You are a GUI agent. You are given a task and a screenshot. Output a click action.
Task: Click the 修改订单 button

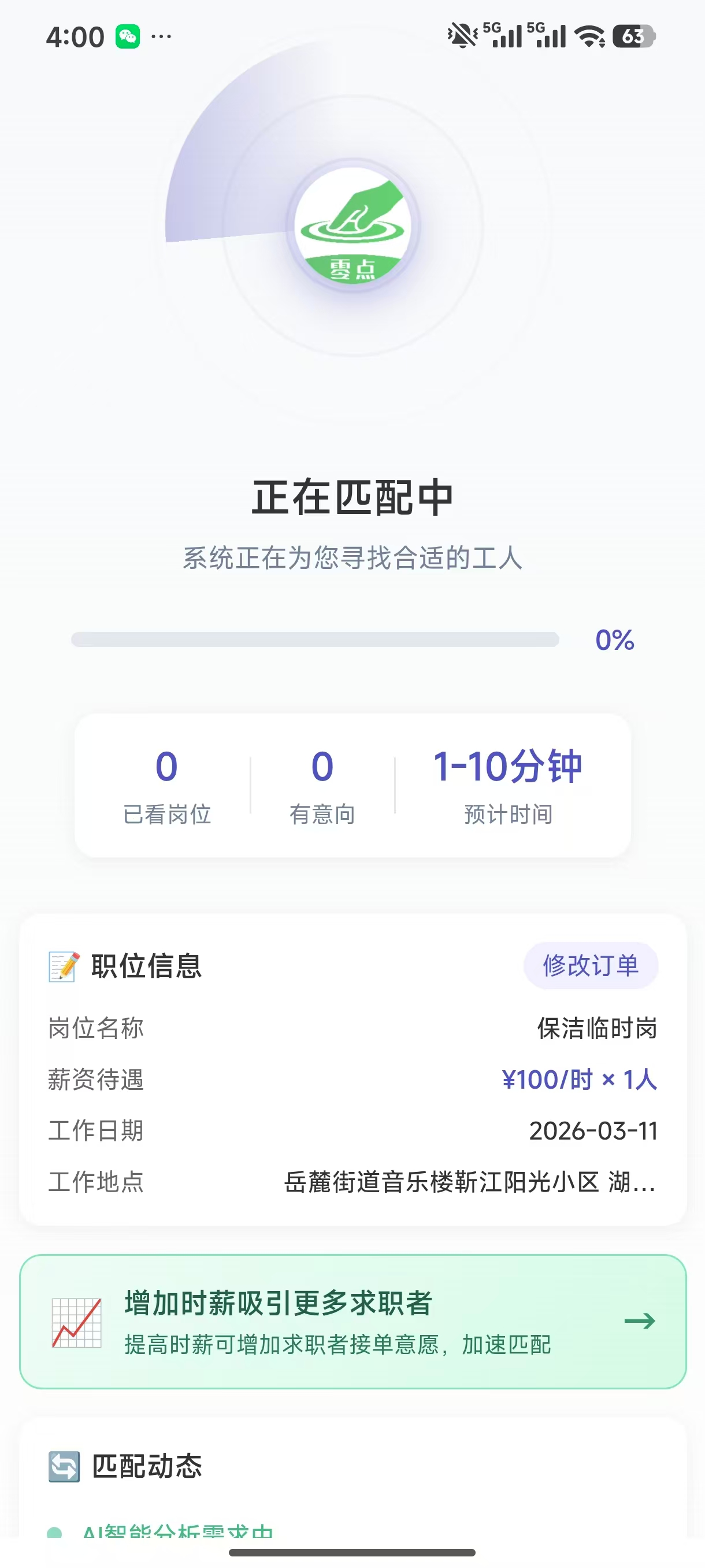tap(591, 965)
